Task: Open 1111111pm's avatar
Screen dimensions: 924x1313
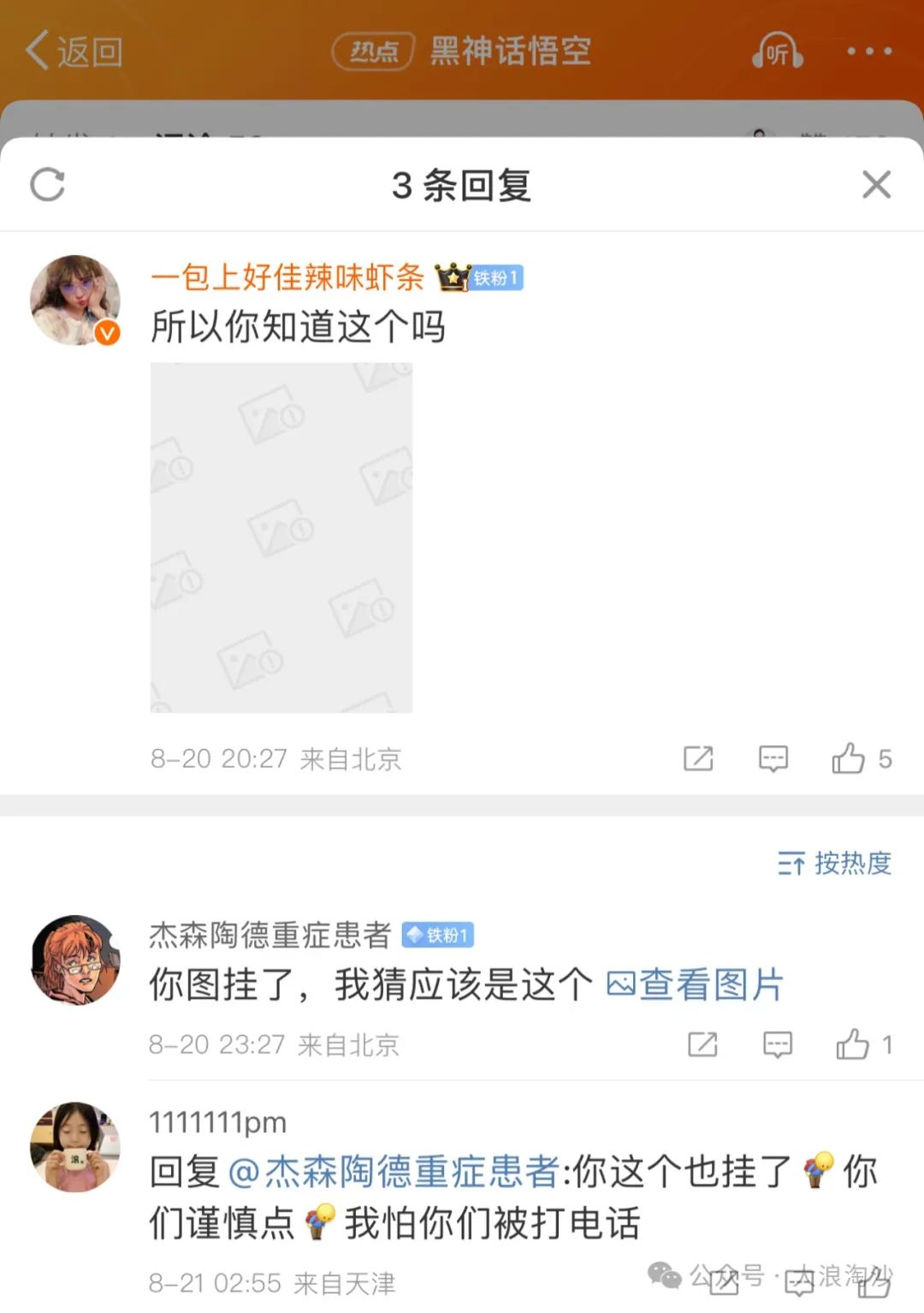Action: pyautogui.click(x=75, y=1147)
